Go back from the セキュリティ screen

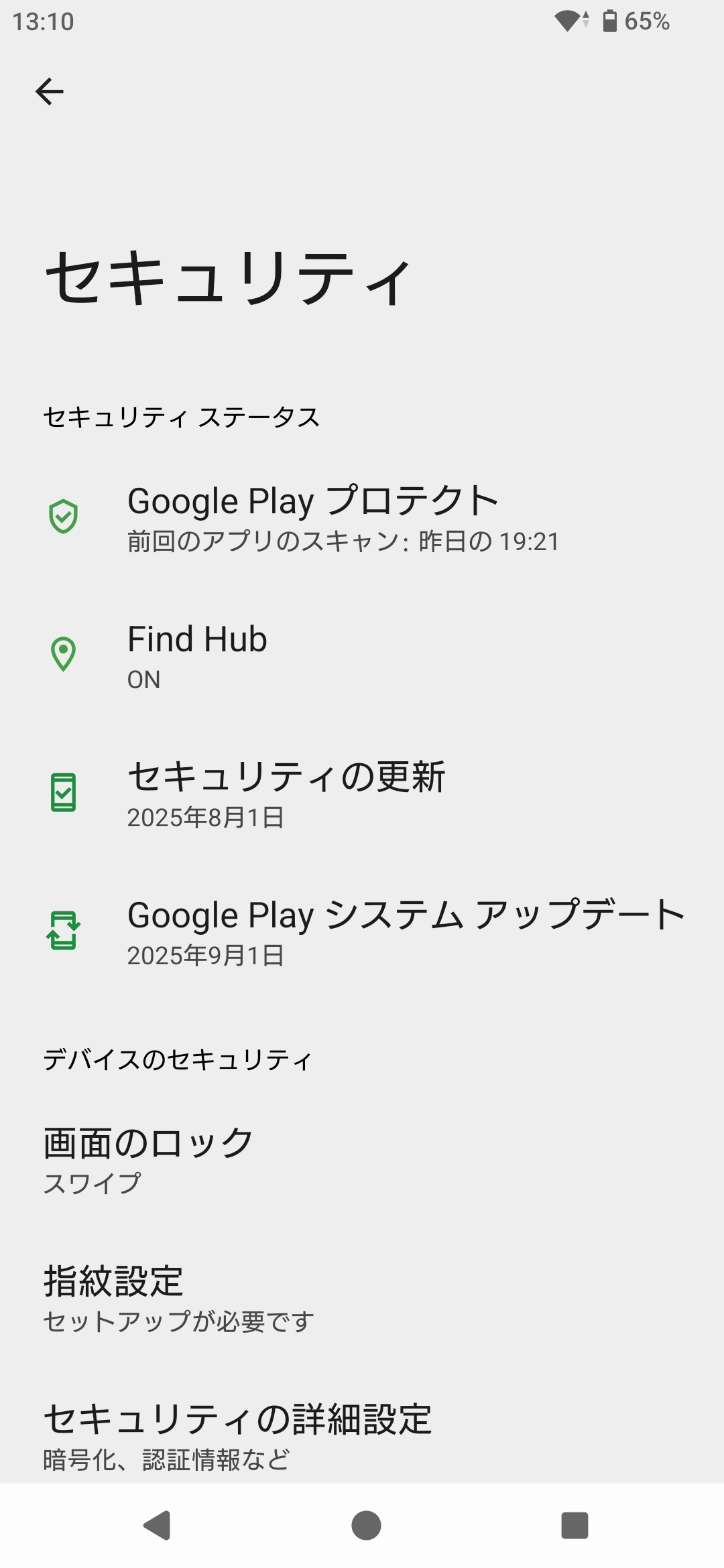50,92
